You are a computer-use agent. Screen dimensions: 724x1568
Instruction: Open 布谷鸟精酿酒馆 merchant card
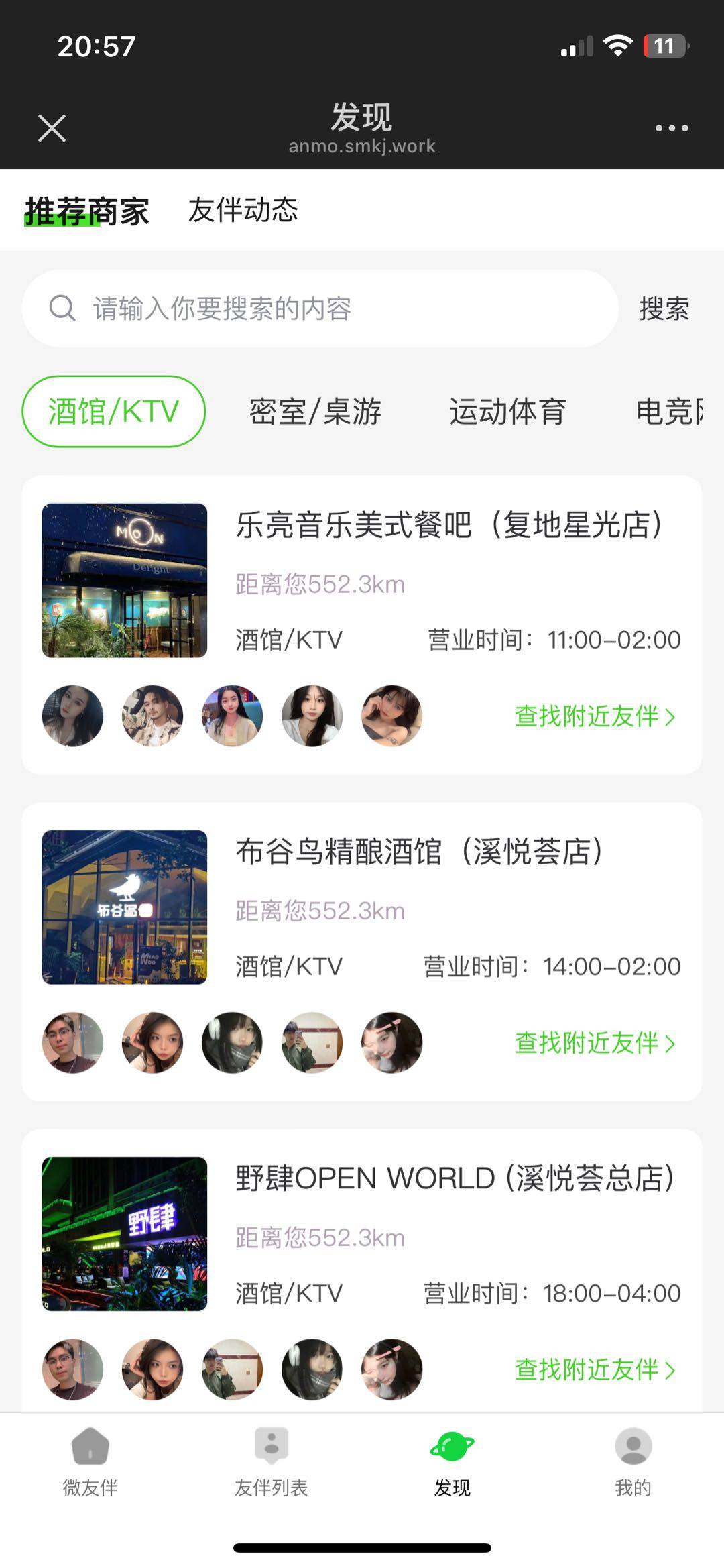pyautogui.click(x=419, y=852)
